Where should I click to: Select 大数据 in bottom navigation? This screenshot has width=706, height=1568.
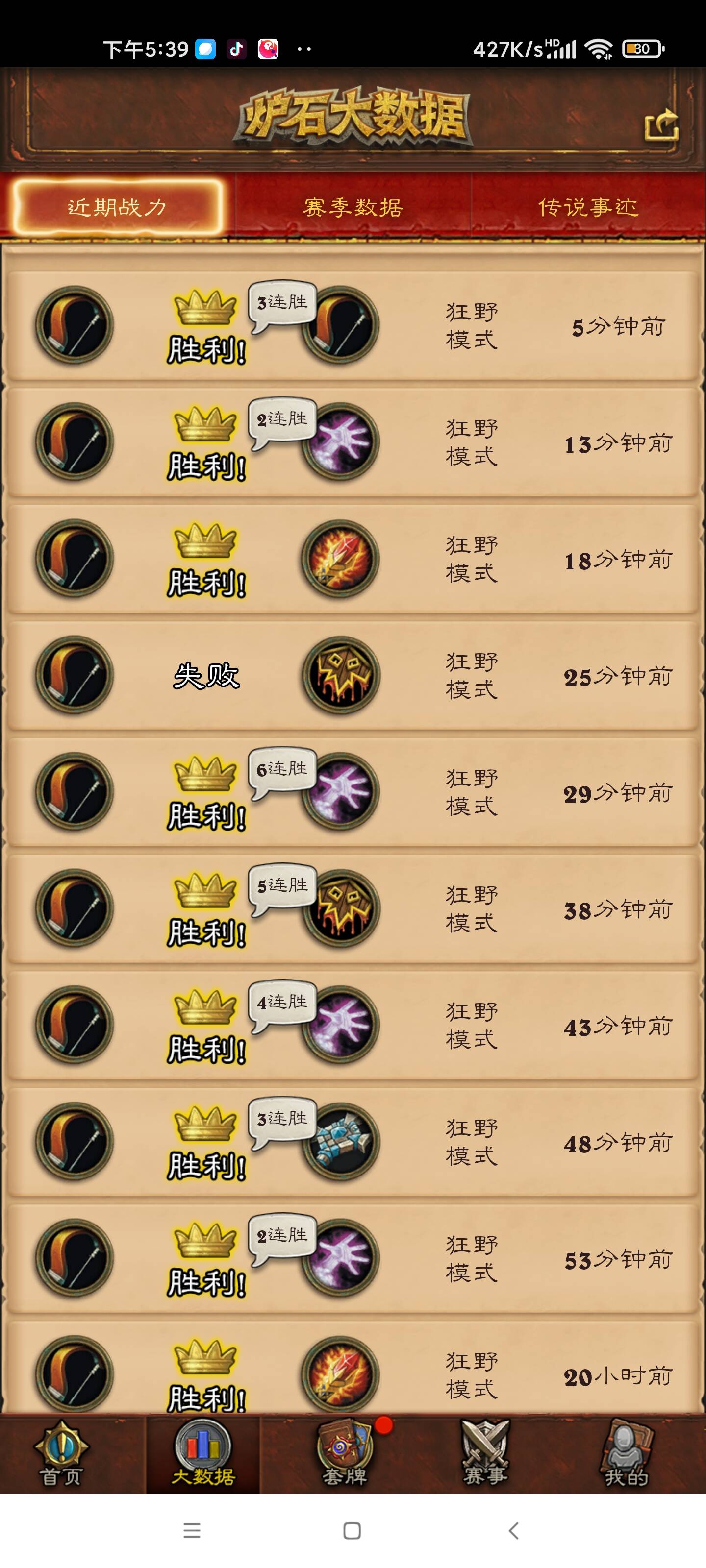(x=203, y=1455)
